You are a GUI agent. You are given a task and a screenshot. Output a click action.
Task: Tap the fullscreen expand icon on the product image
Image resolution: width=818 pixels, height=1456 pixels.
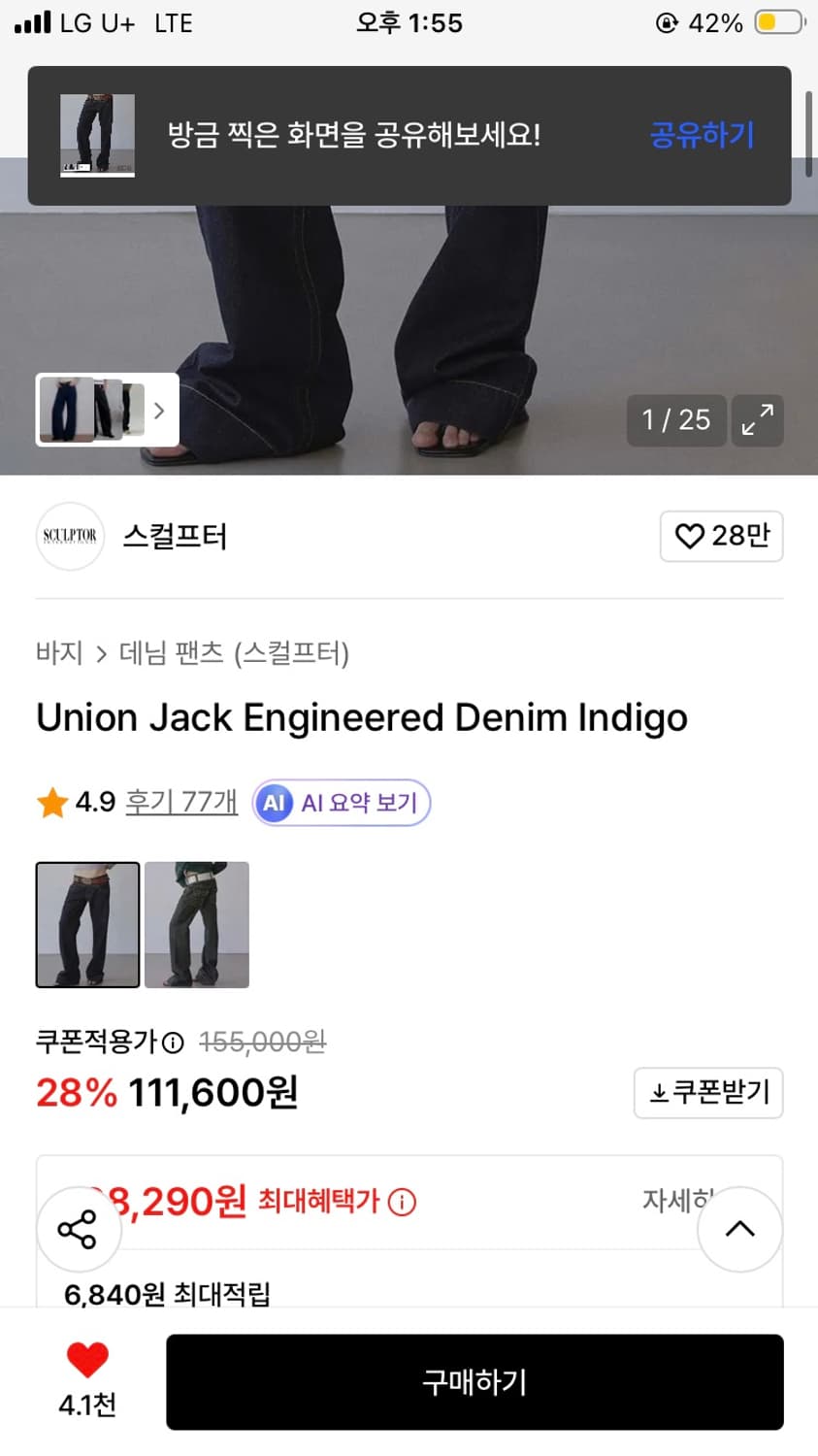coord(758,420)
